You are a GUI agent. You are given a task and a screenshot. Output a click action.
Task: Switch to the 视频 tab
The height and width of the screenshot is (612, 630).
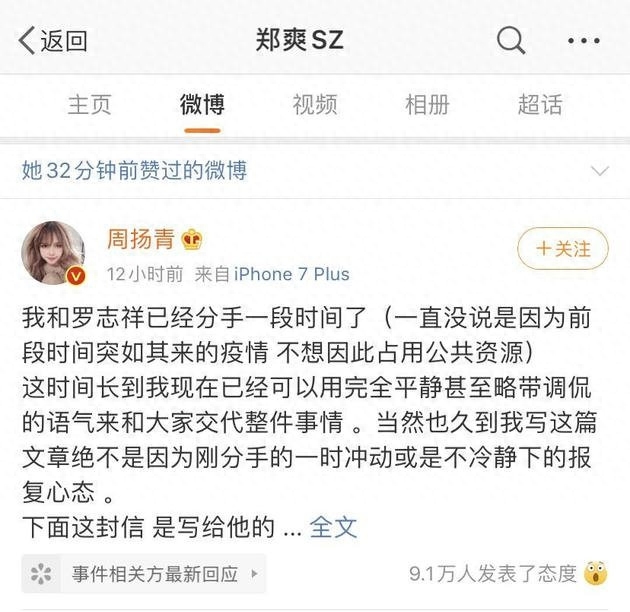[315, 104]
